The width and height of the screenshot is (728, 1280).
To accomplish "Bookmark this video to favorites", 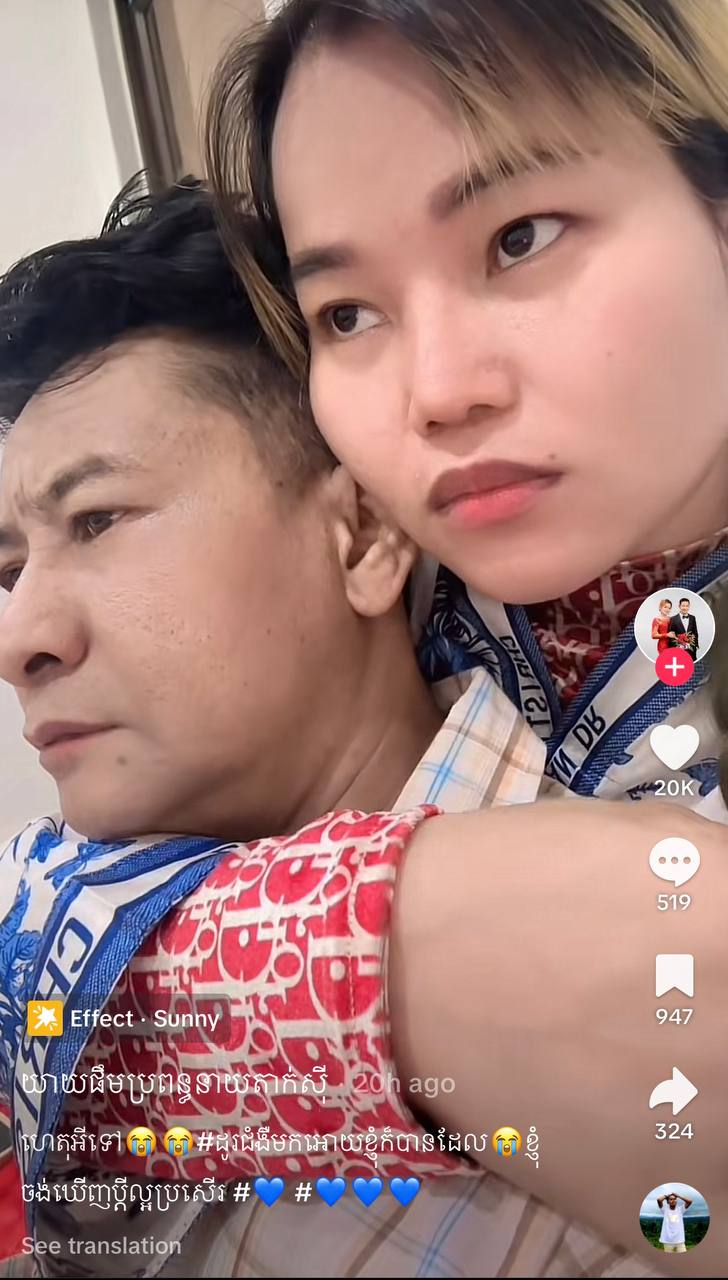I will (x=674, y=976).
